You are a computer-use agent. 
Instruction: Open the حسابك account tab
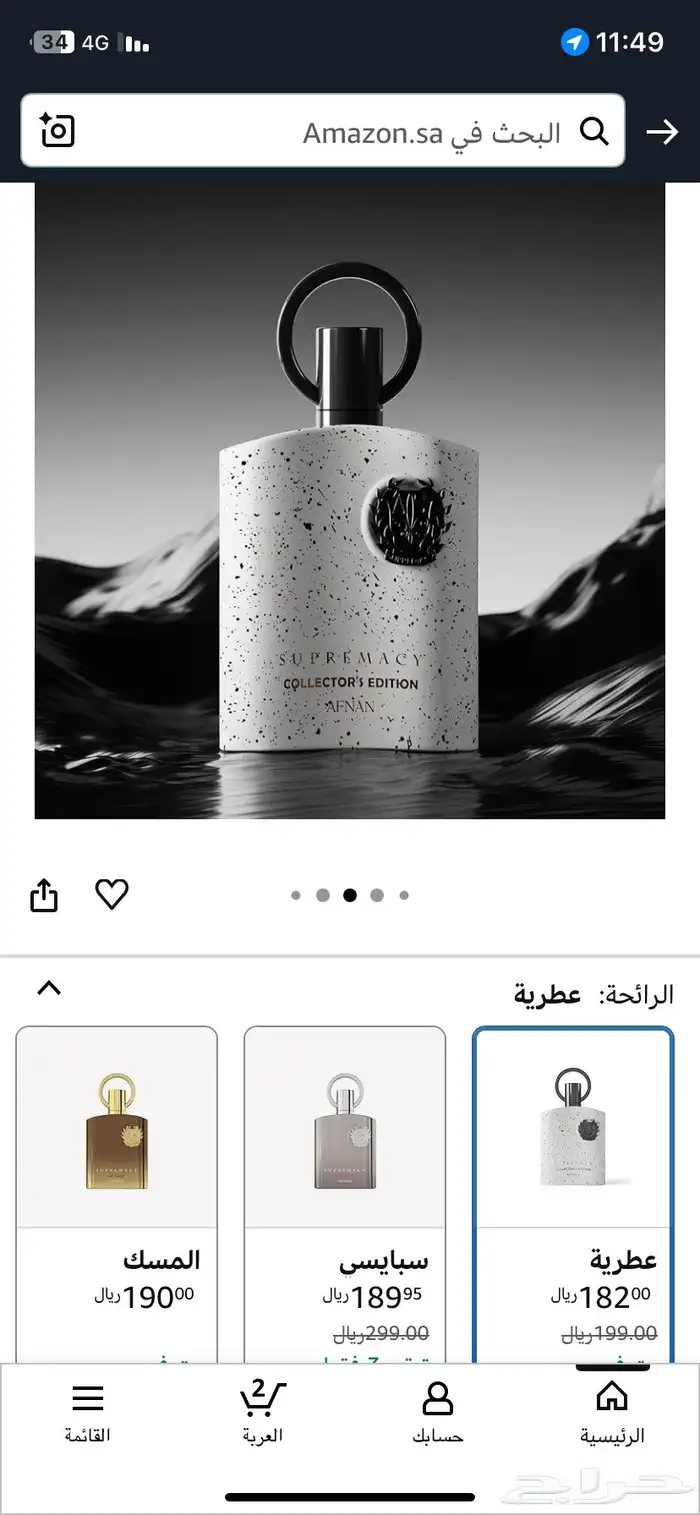coord(437,1412)
